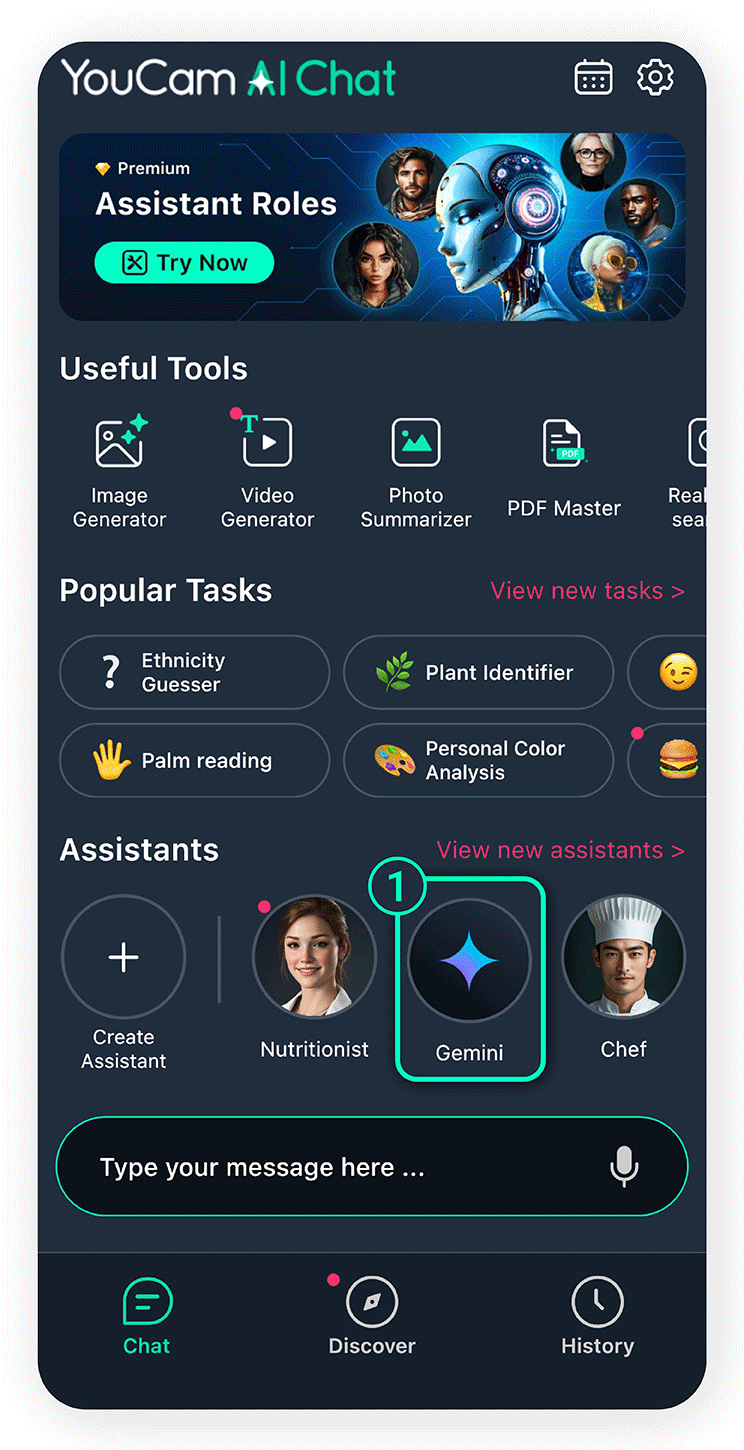This screenshot has height=1450, width=744.
Task: View new tasks link
Action: (587, 591)
